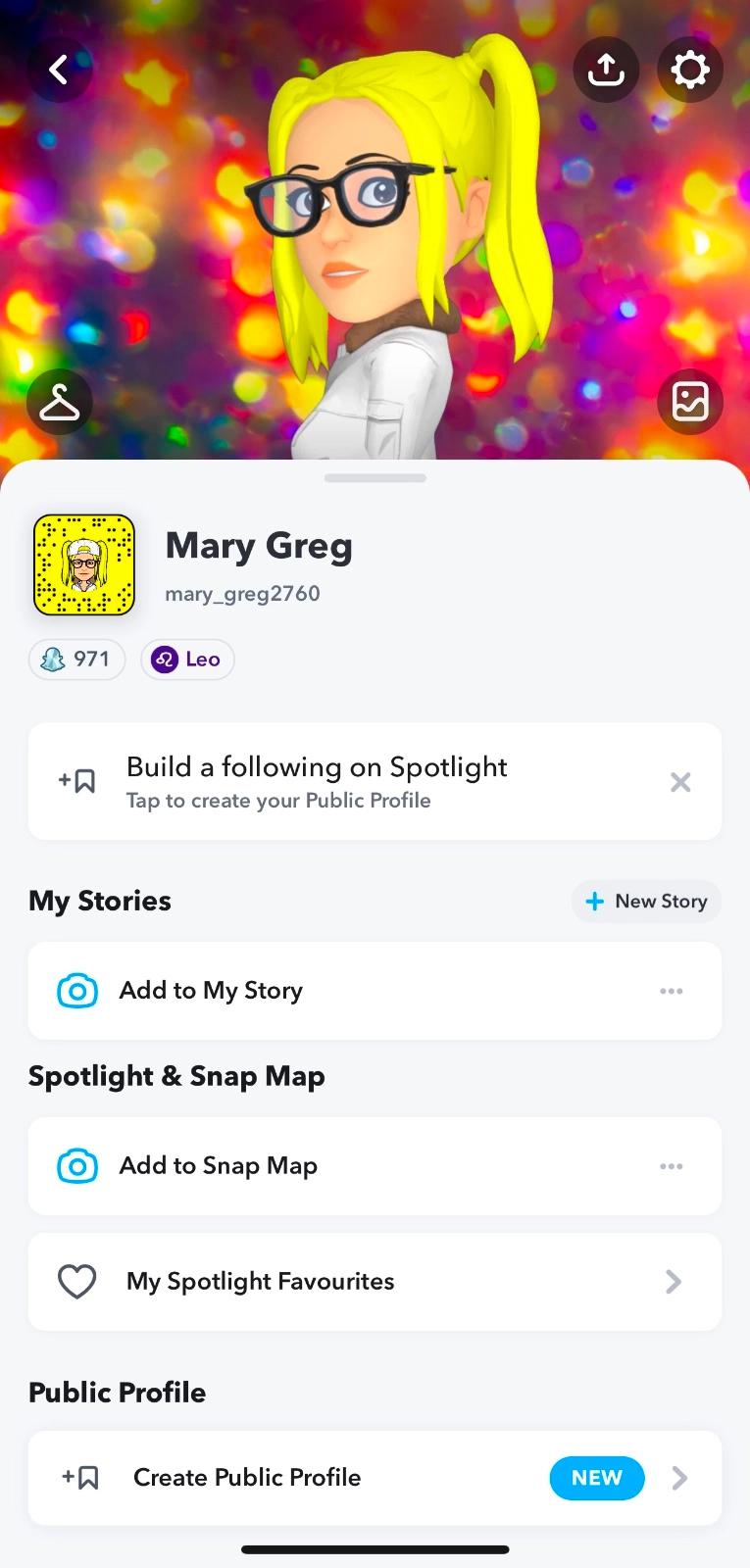Screen dimensions: 750x1568
Task: Choose Add to Snap Map
Action: [218, 1166]
